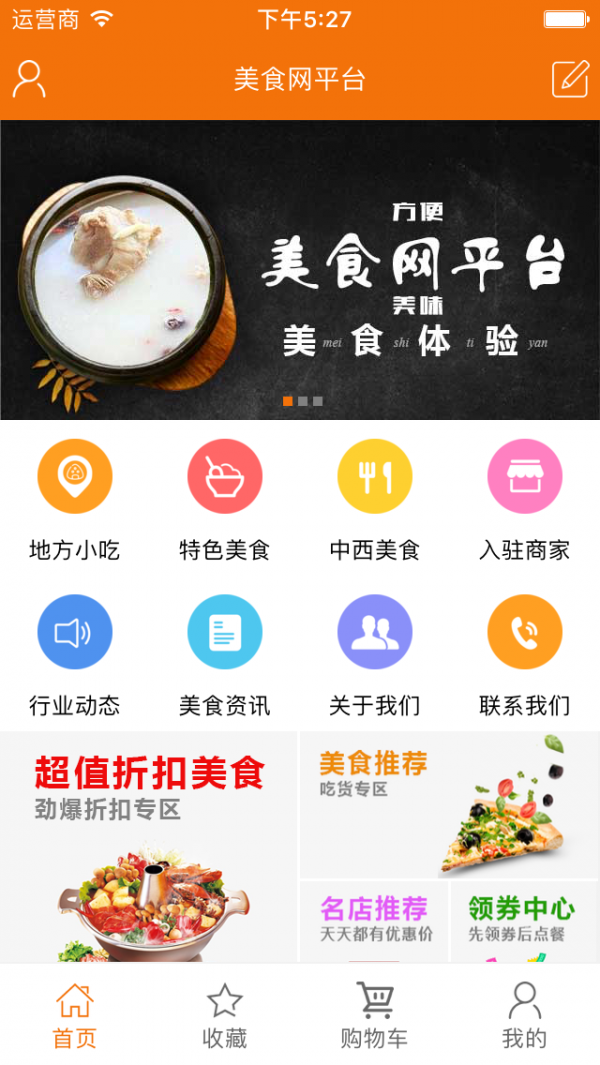Go to 我的 tab
Screen dimensions: 600x1065
[x=525, y=1015]
